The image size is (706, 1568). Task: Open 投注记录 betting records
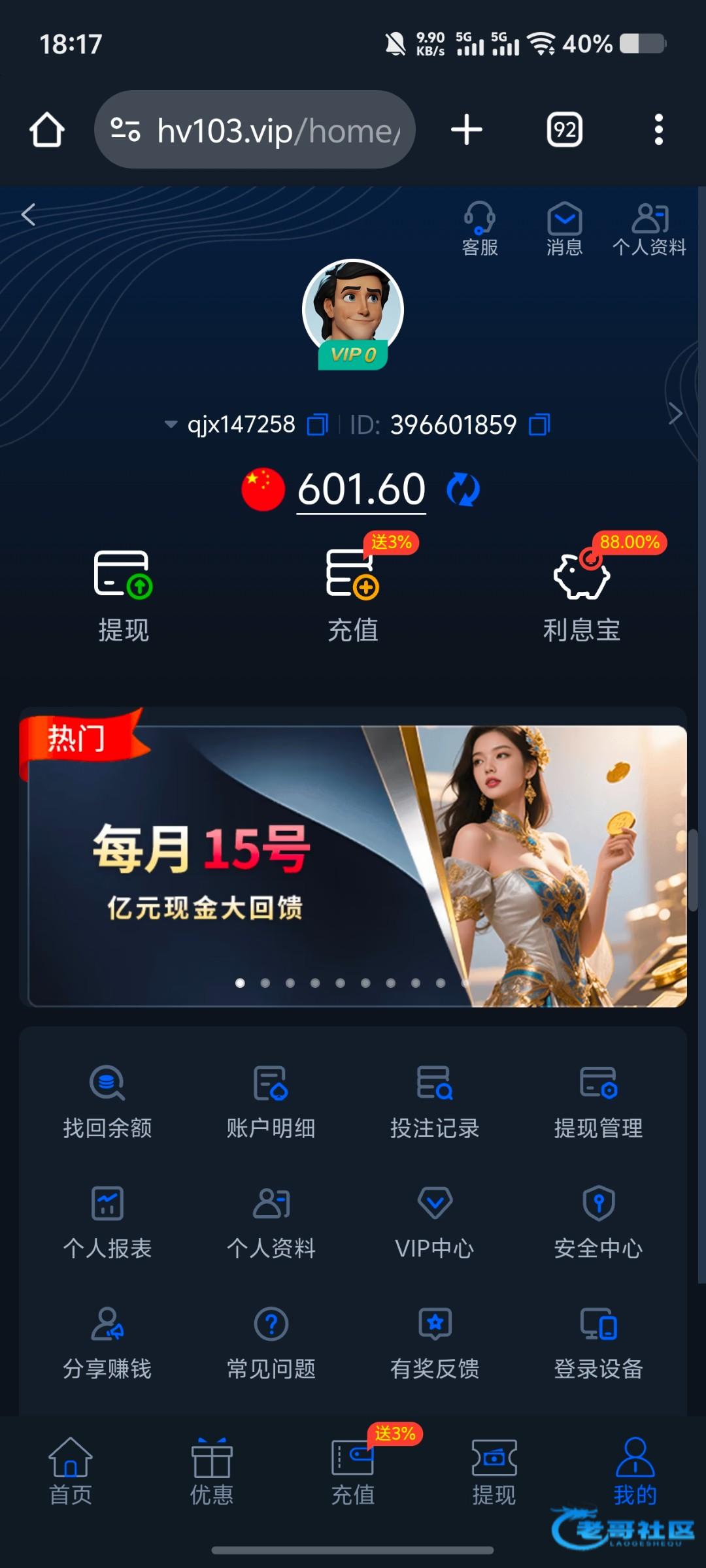point(435,1102)
